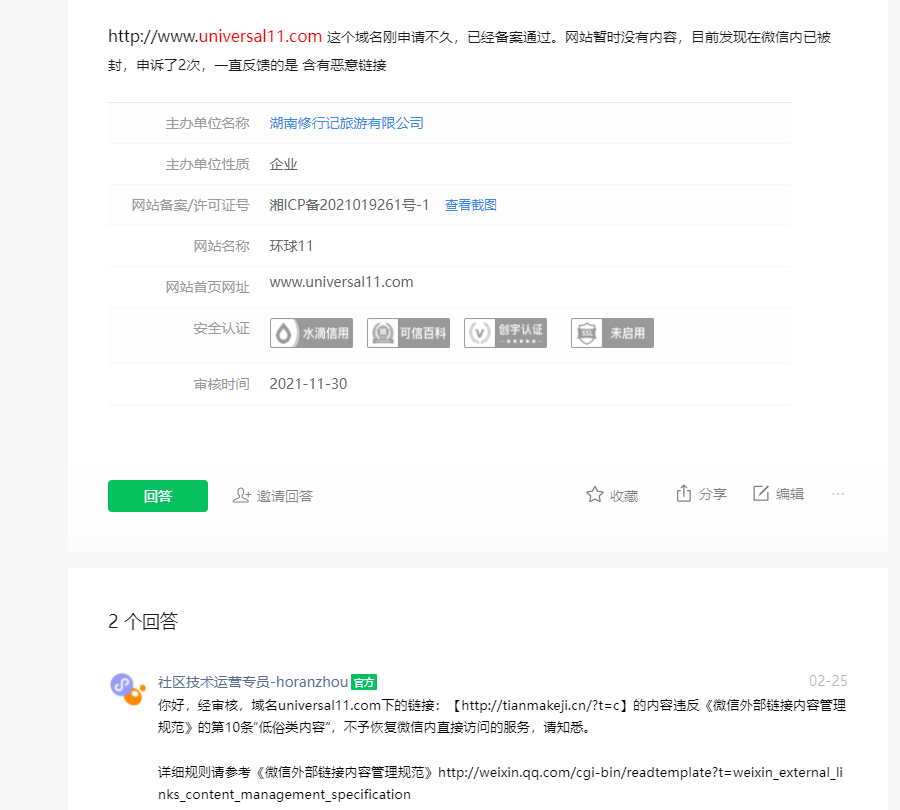Viewport: 900px width, 810px height.
Task: Edit the question with 编辑
Action: (778, 494)
